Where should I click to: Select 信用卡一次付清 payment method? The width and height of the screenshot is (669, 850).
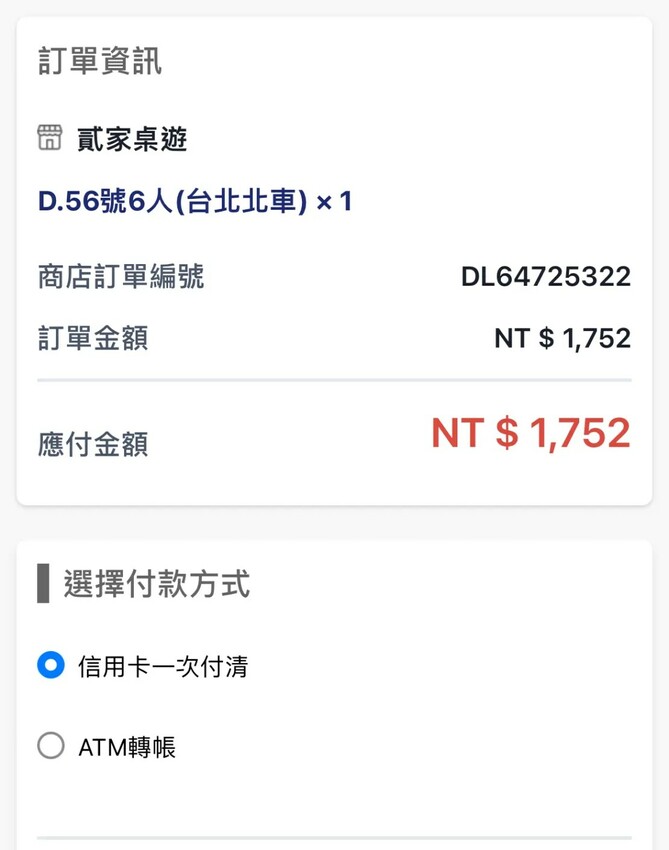tap(51, 666)
